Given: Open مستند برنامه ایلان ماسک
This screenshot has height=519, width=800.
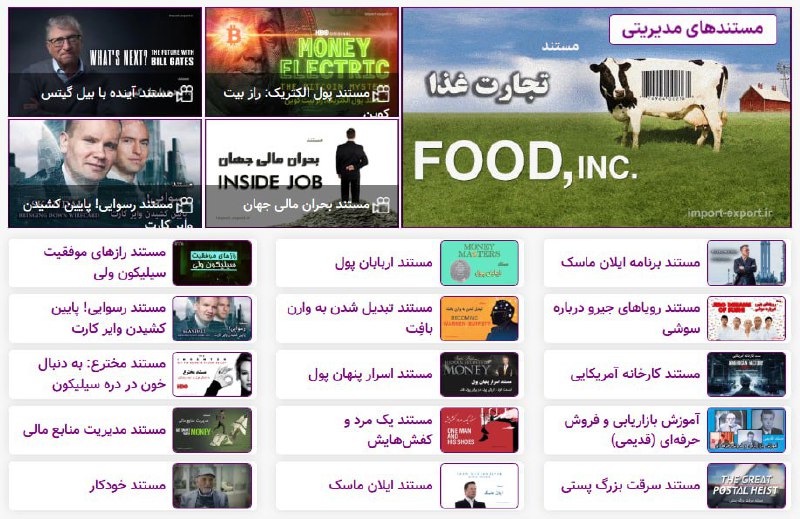Looking at the screenshot, I should coord(666,263).
